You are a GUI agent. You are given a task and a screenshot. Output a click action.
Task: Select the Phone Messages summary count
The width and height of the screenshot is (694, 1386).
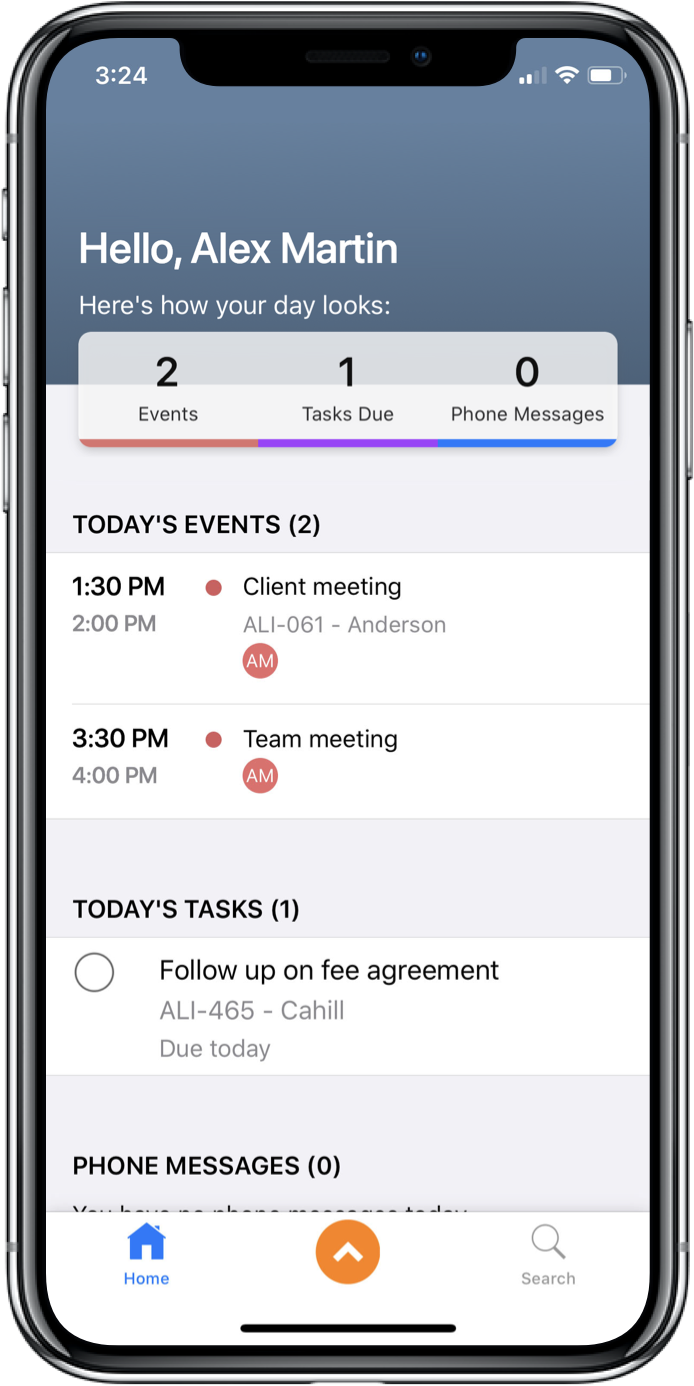pyautogui.click(x=527, y=390)
